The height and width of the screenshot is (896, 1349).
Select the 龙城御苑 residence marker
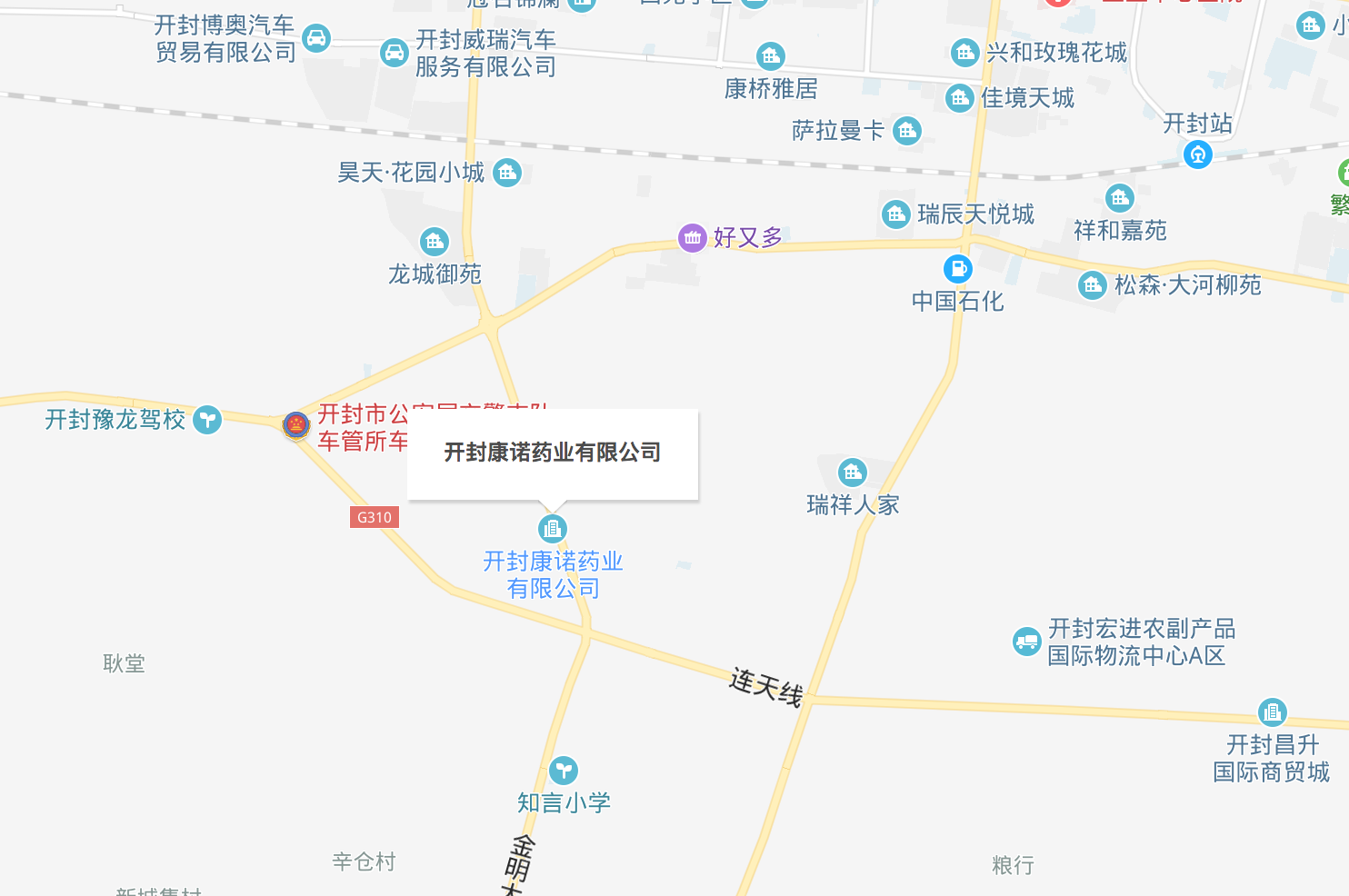[x=434, y=242]
